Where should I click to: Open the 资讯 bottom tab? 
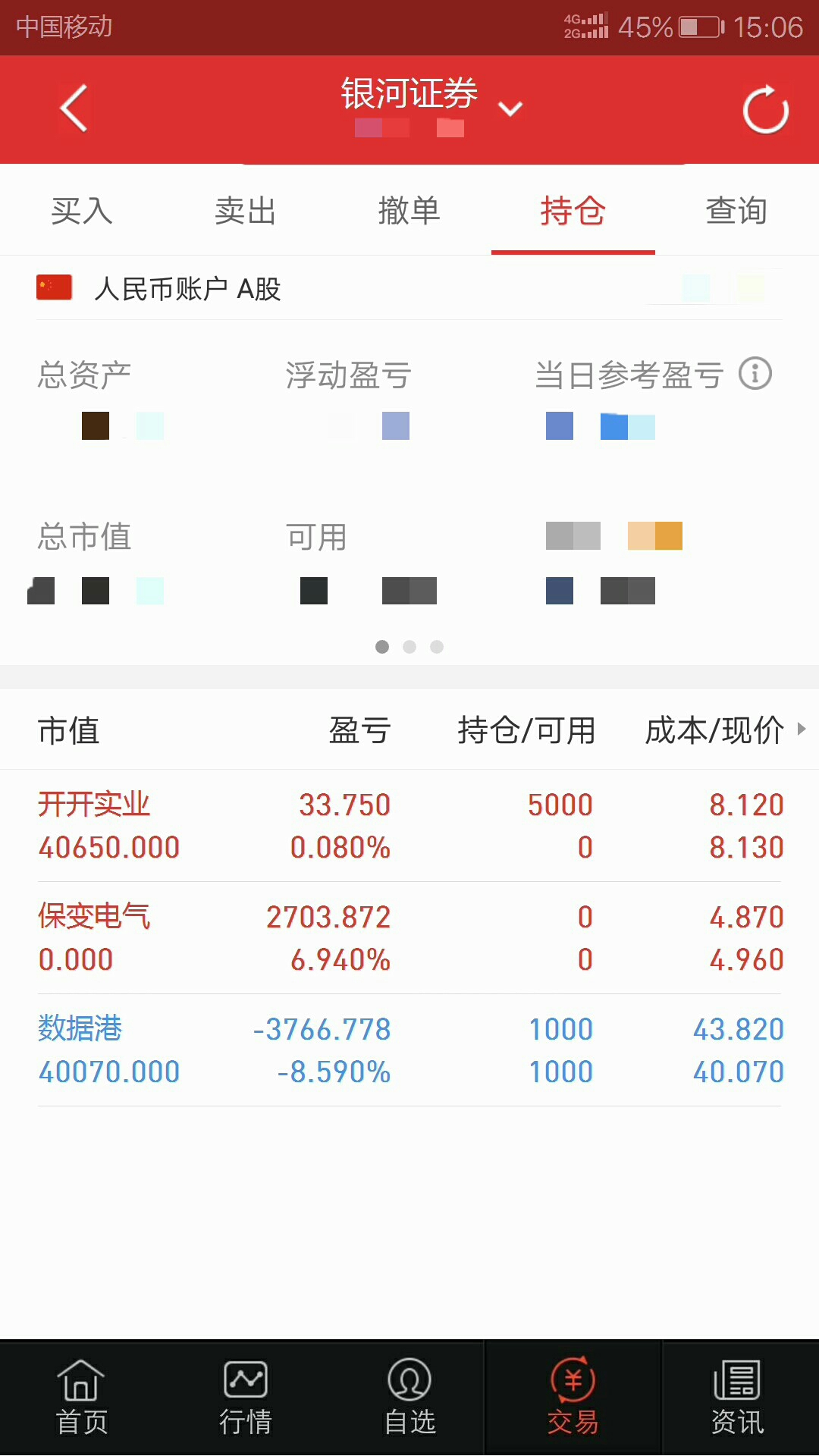click(x=737, y=1398)
